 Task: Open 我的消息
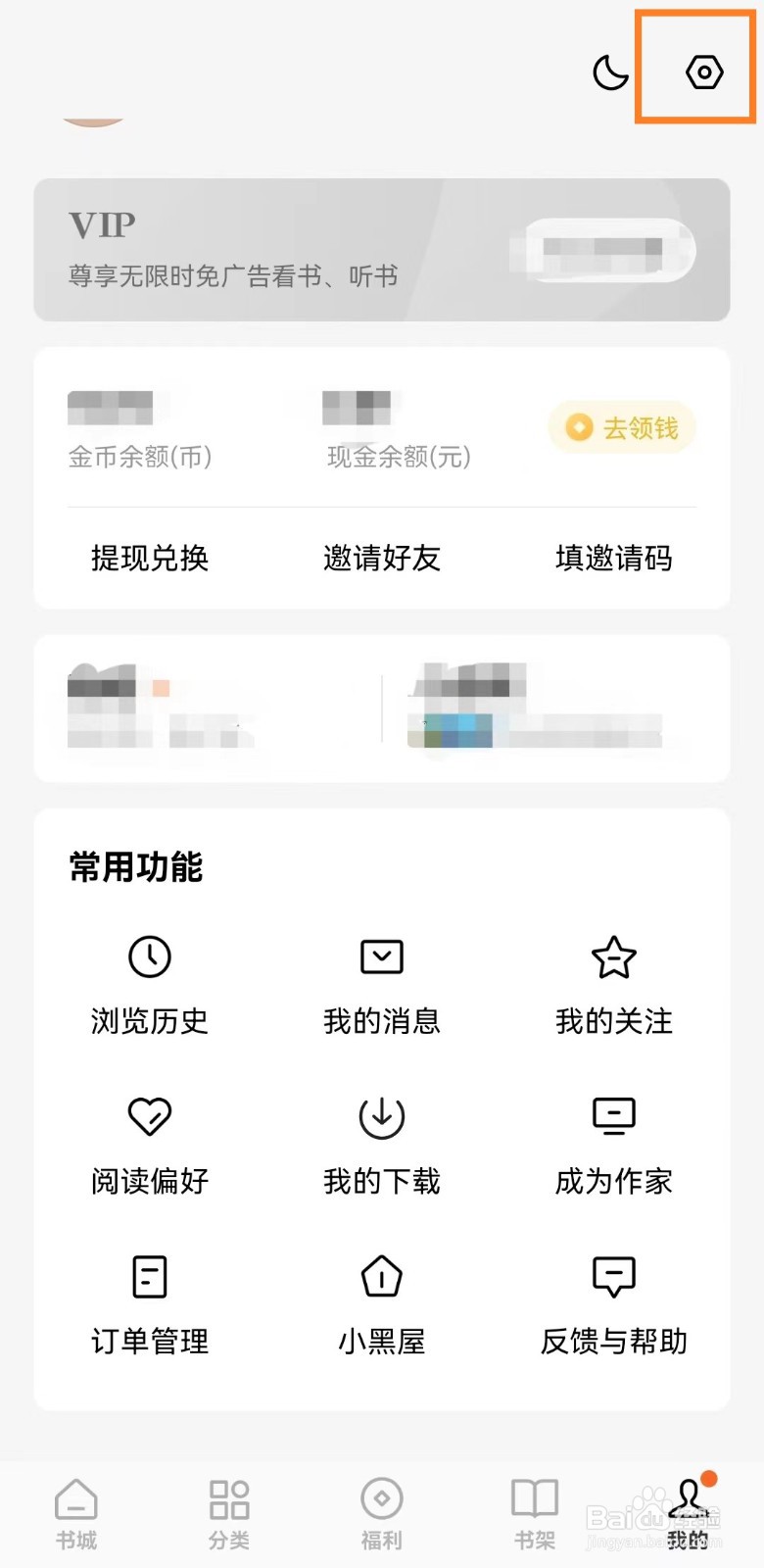coord(382,986)
